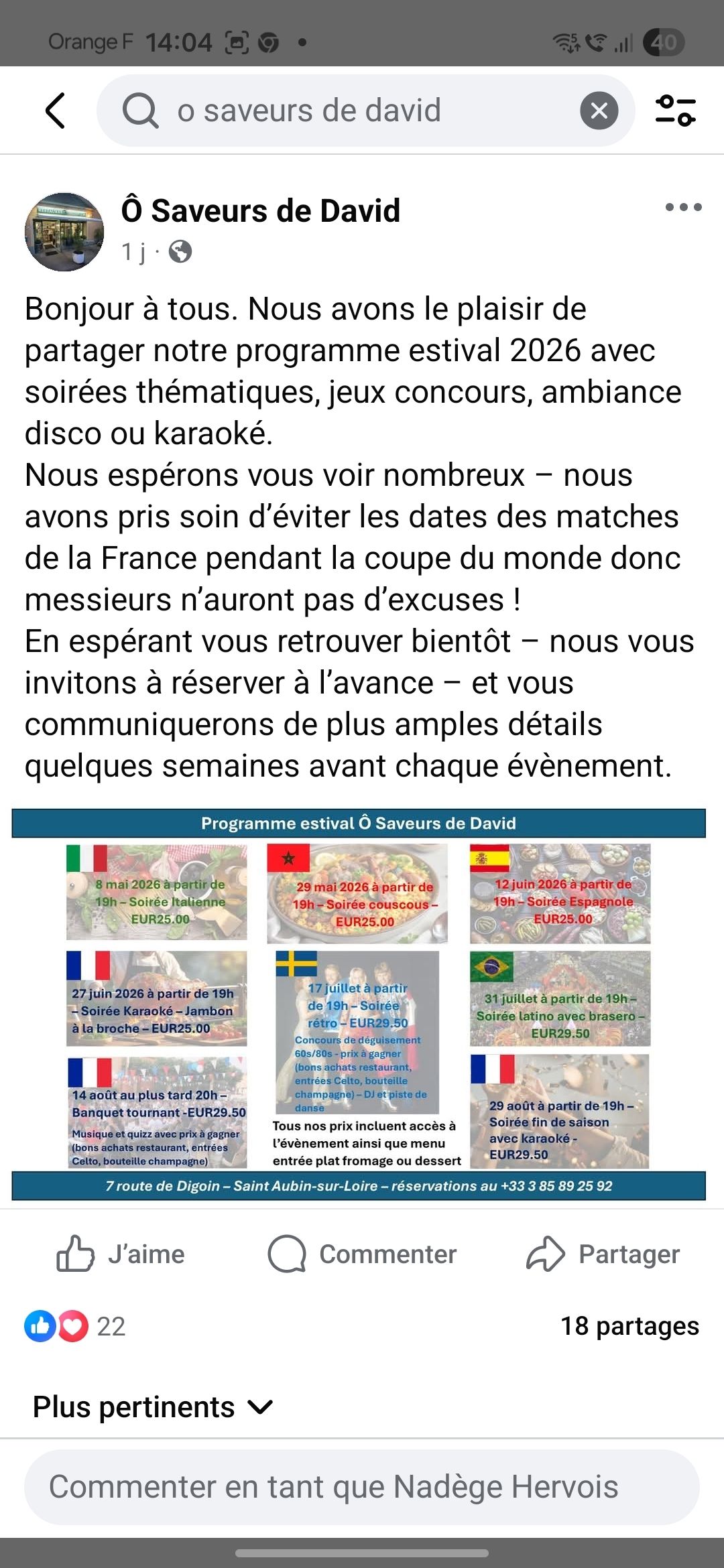This screenshot has width=724, height=1568.
Task: Open the Ô Saveurs de David profile picture
Action: [x=64, y=232]
